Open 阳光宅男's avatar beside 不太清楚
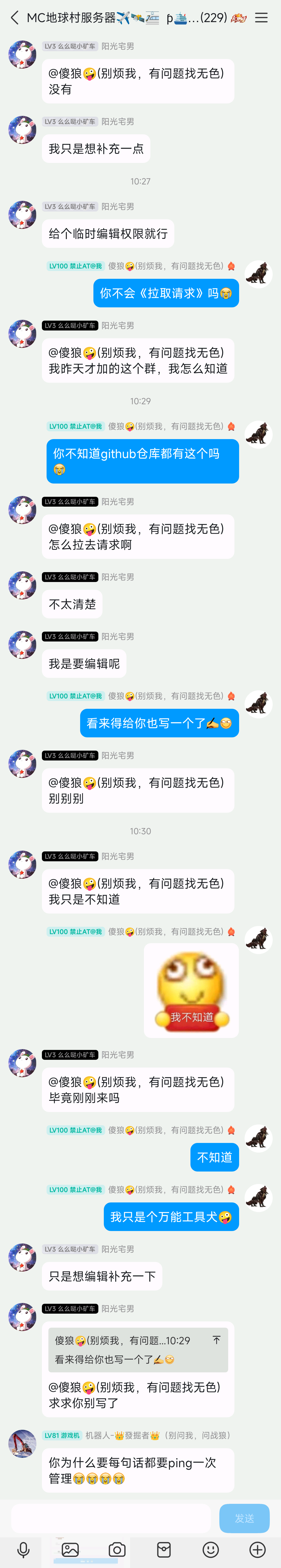This screenshot has height=1568, width=281. 22,585
